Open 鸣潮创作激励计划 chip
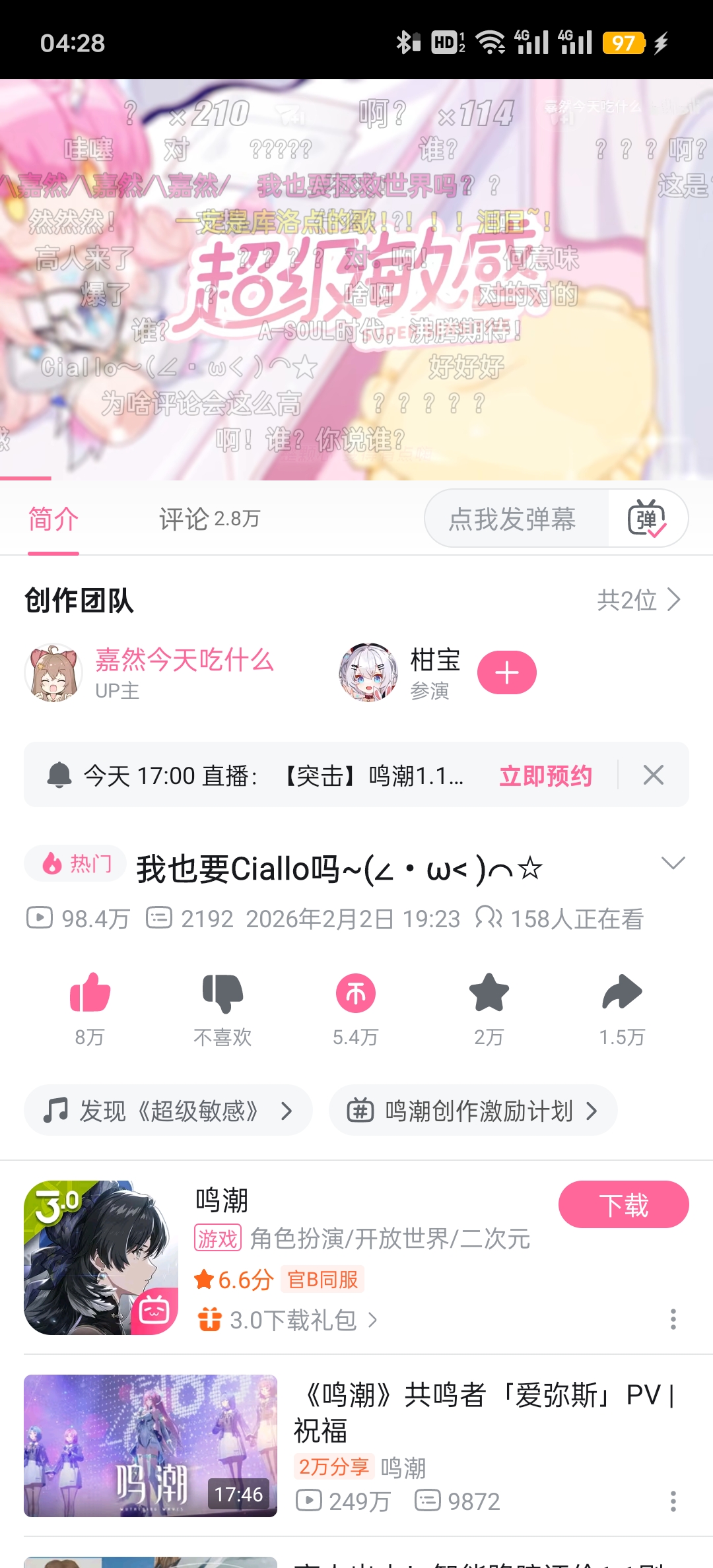The height and width of the screenshot is (1568, 713). coord(473,1111)
